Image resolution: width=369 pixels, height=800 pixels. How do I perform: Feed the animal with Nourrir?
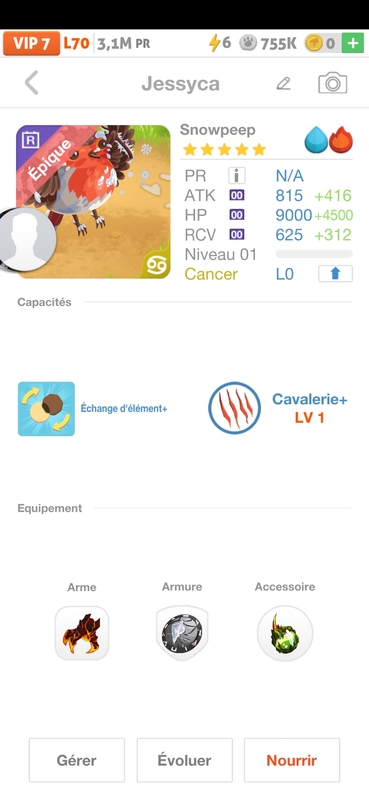click(x=292, y=760)
